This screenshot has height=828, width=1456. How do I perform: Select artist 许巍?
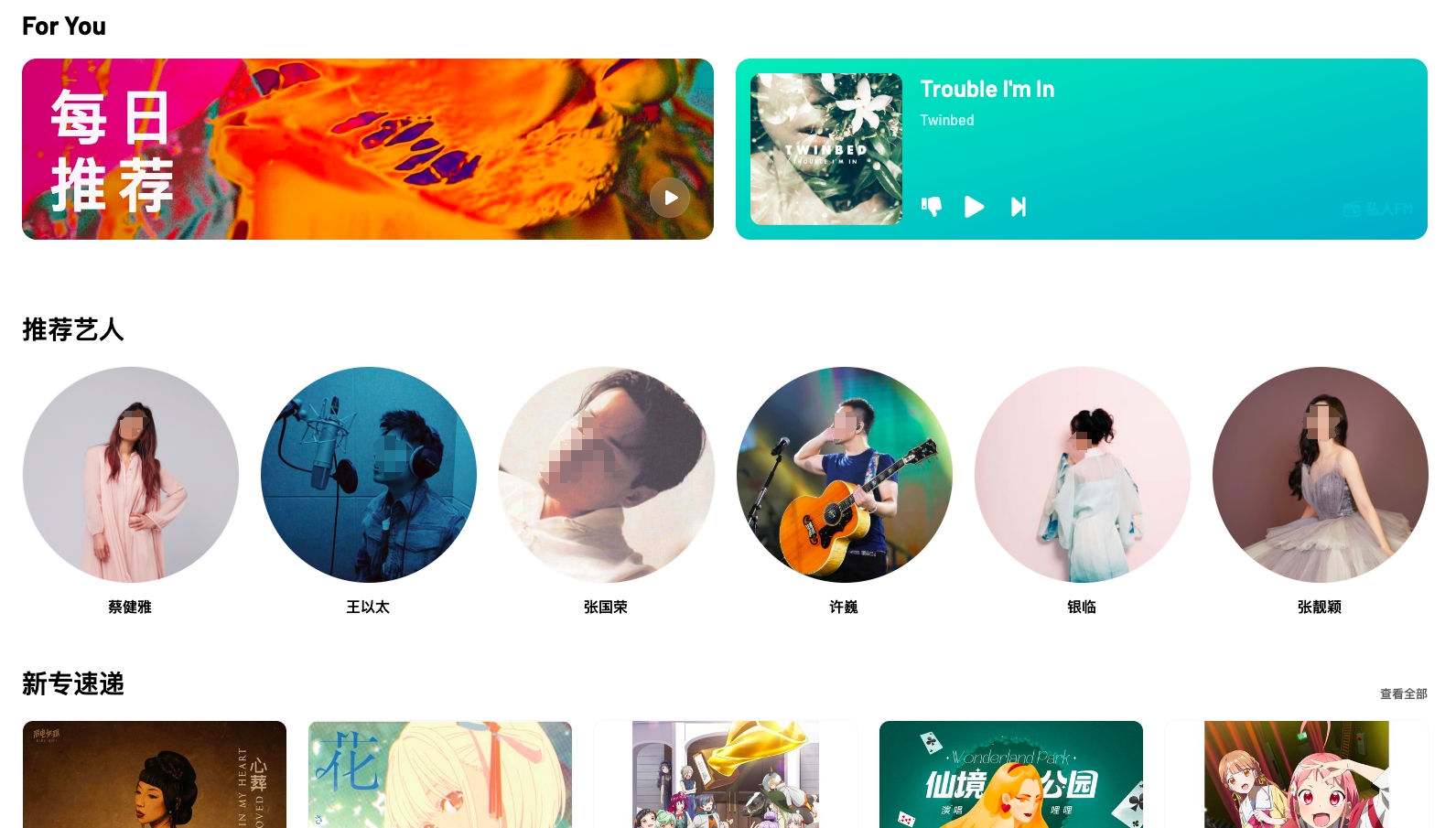pyautogui.click(x=845, y=475)
